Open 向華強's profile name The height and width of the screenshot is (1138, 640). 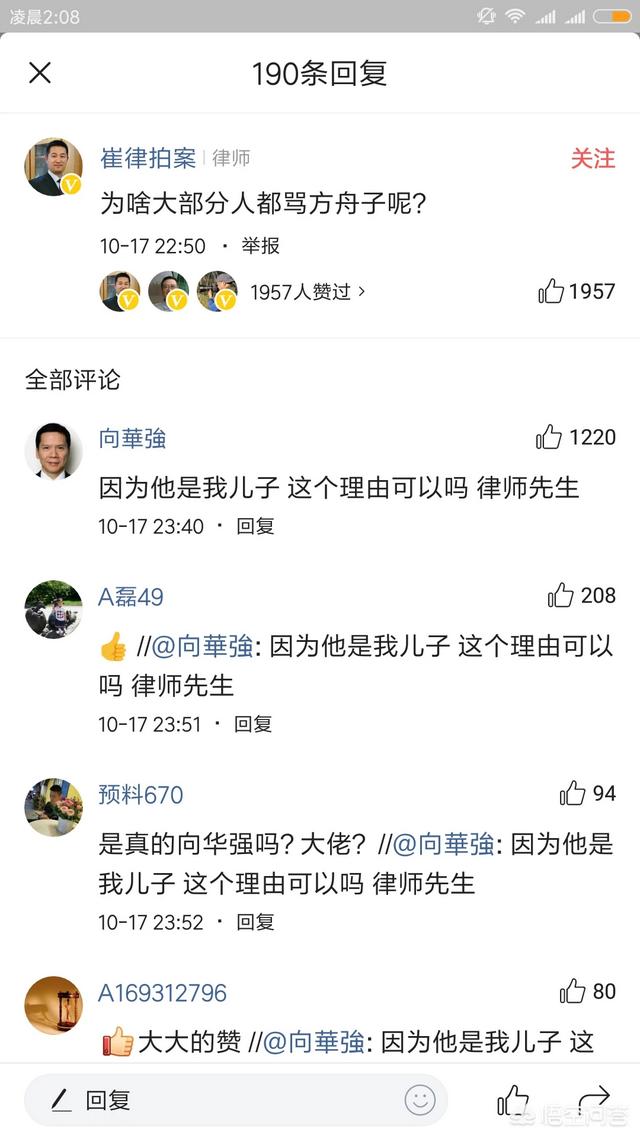click(132, 438)
